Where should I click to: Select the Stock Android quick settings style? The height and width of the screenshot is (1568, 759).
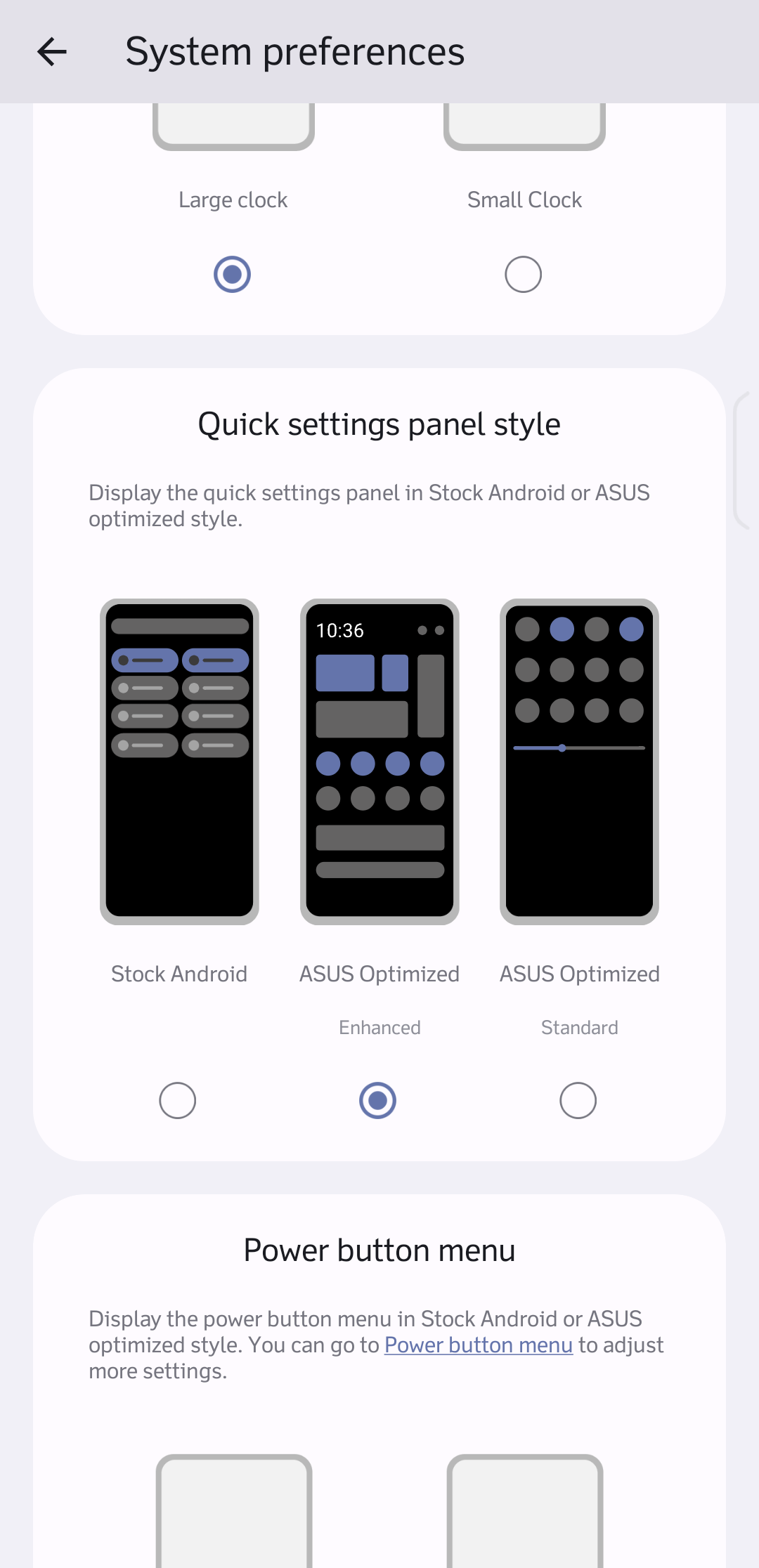(177, 1100)
